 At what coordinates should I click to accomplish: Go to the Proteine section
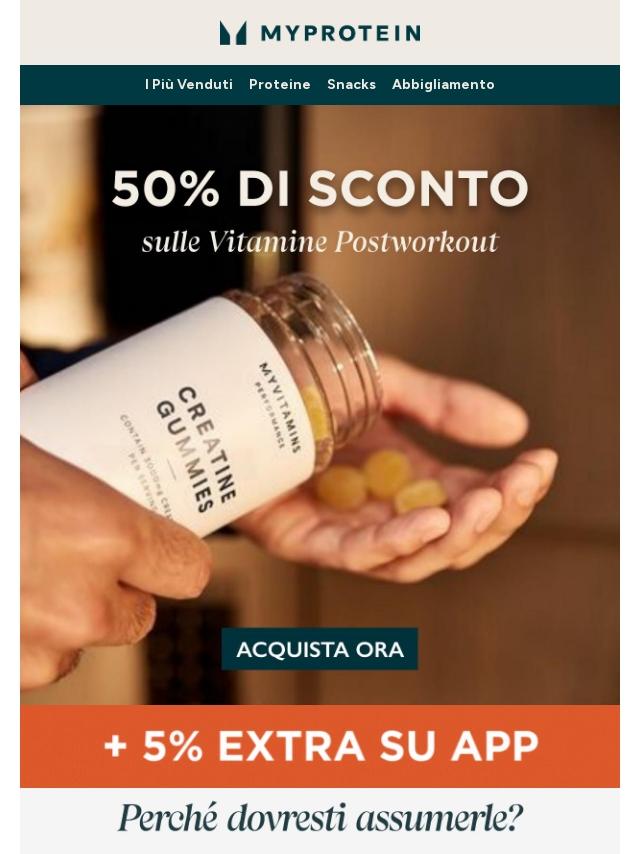pyautogui.click(x=280, y=85)
